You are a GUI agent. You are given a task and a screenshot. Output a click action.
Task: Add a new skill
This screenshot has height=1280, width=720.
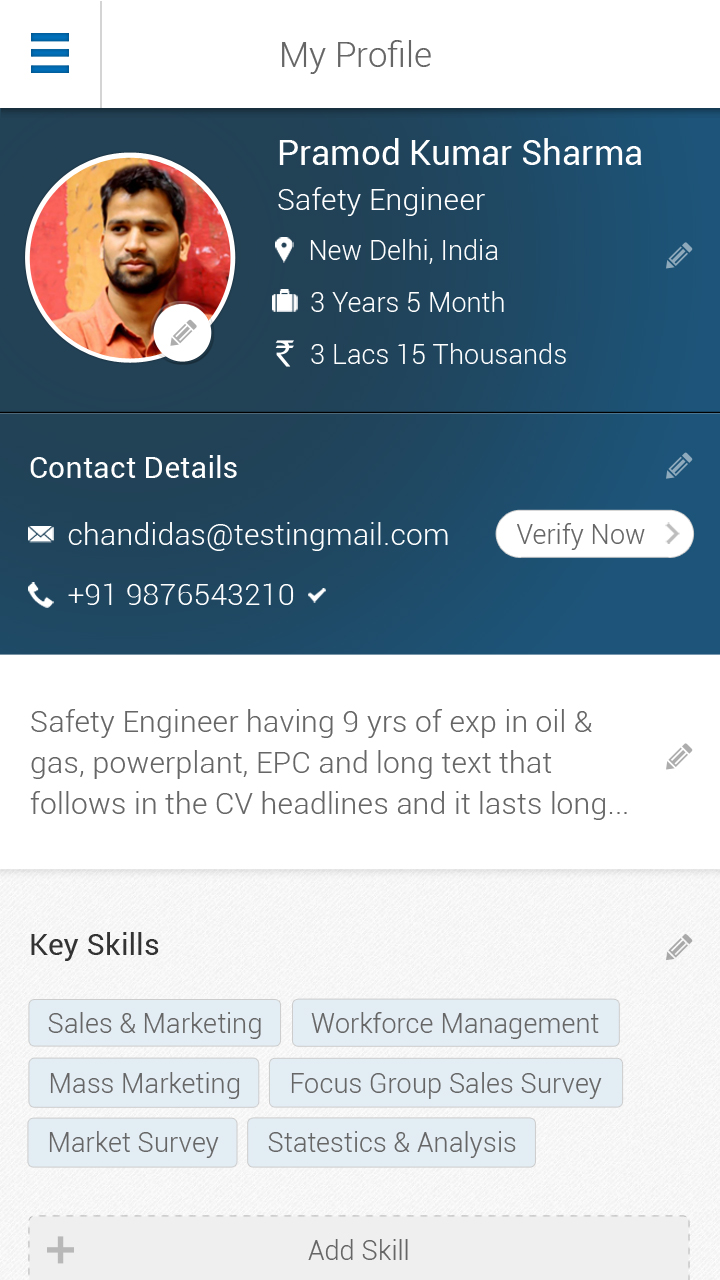[x=359, y=1250]
